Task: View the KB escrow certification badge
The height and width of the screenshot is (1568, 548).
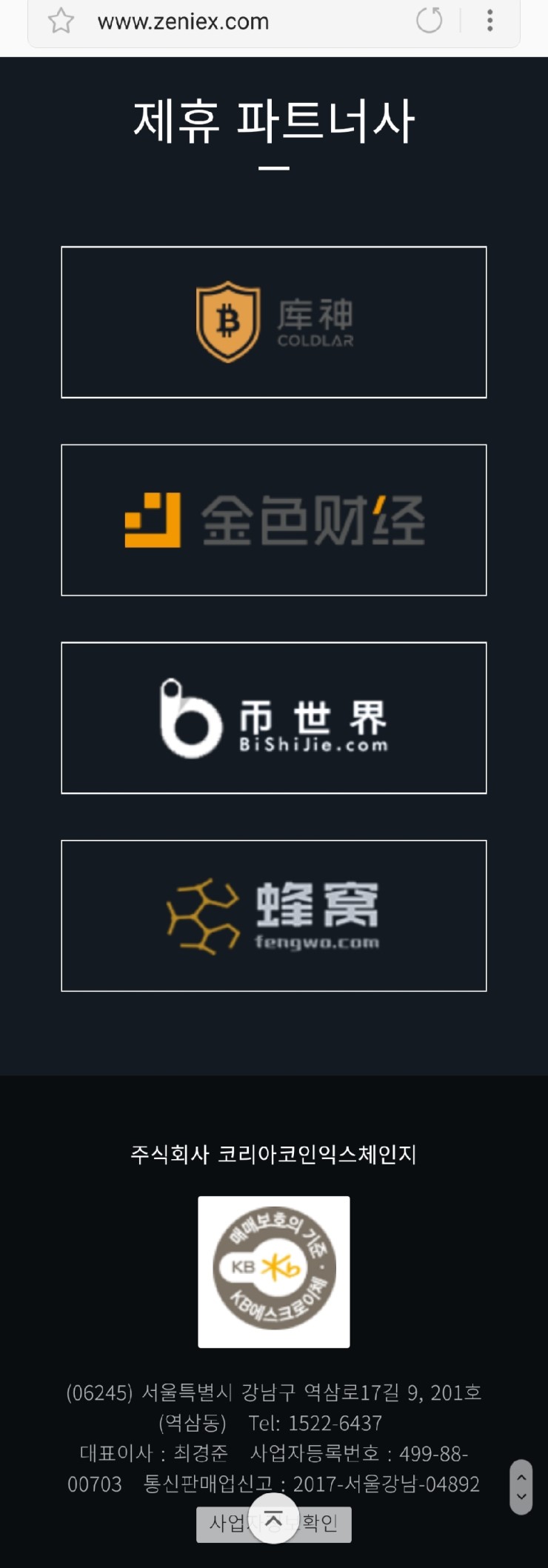Action: (274, 1272)
